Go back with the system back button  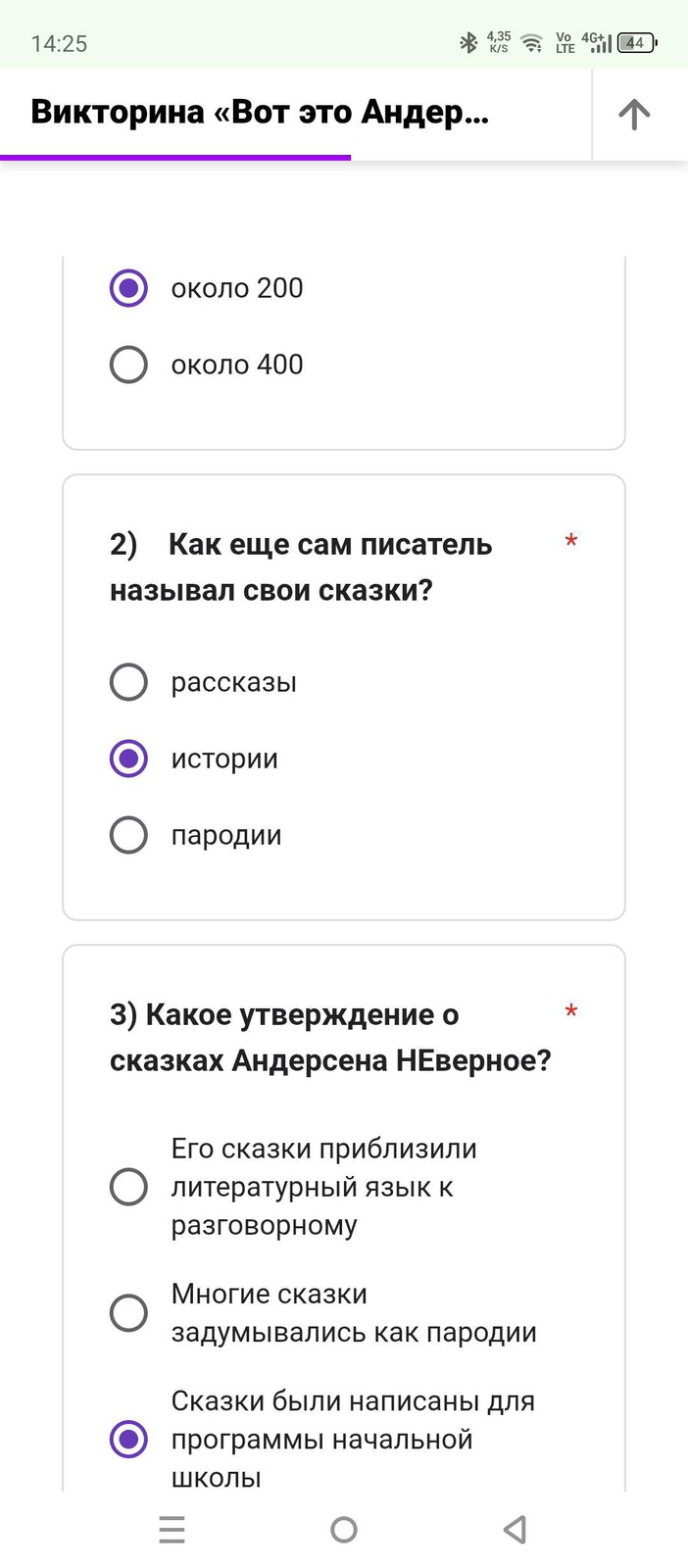tap(515, 1529)
